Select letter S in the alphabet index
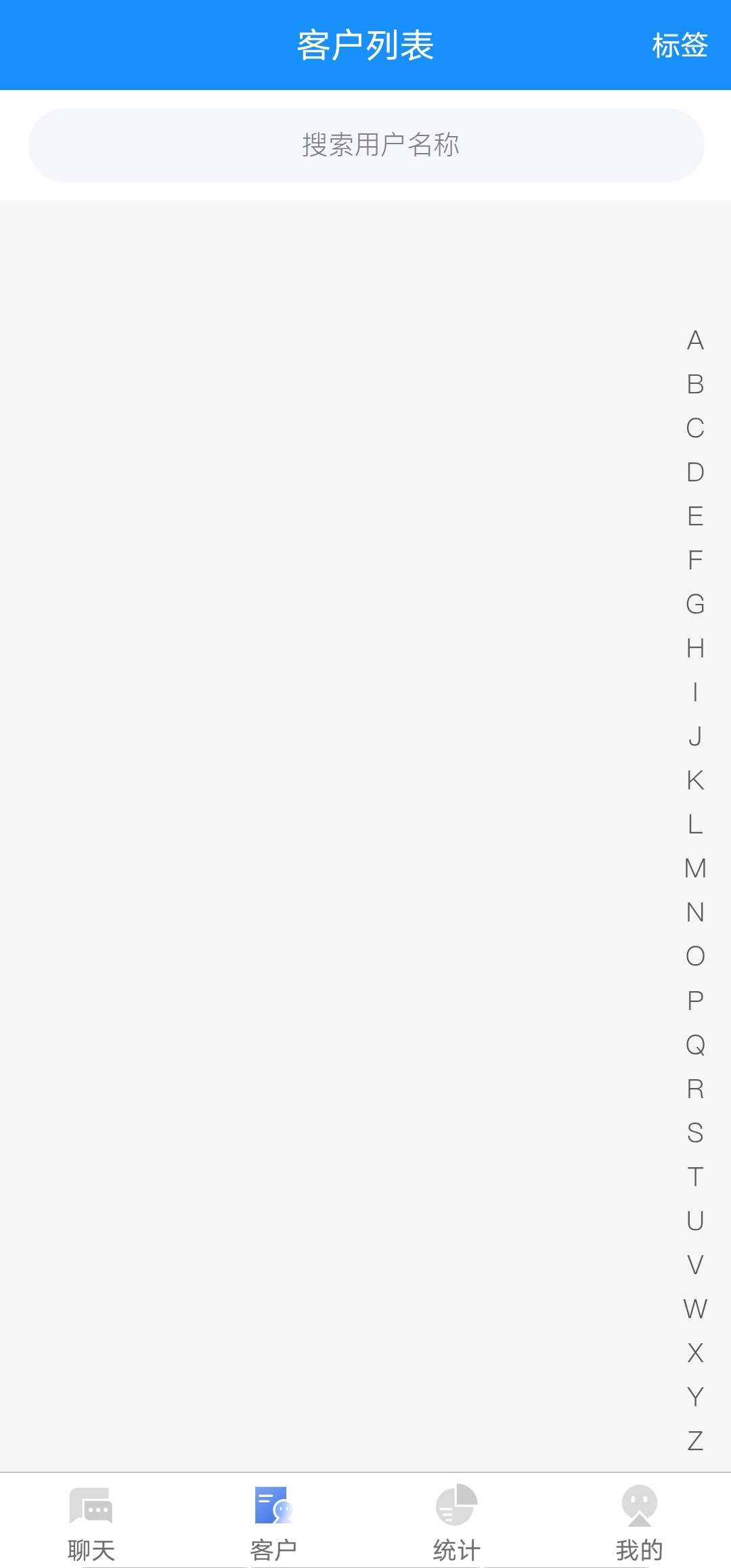 tap(695, 1133)
